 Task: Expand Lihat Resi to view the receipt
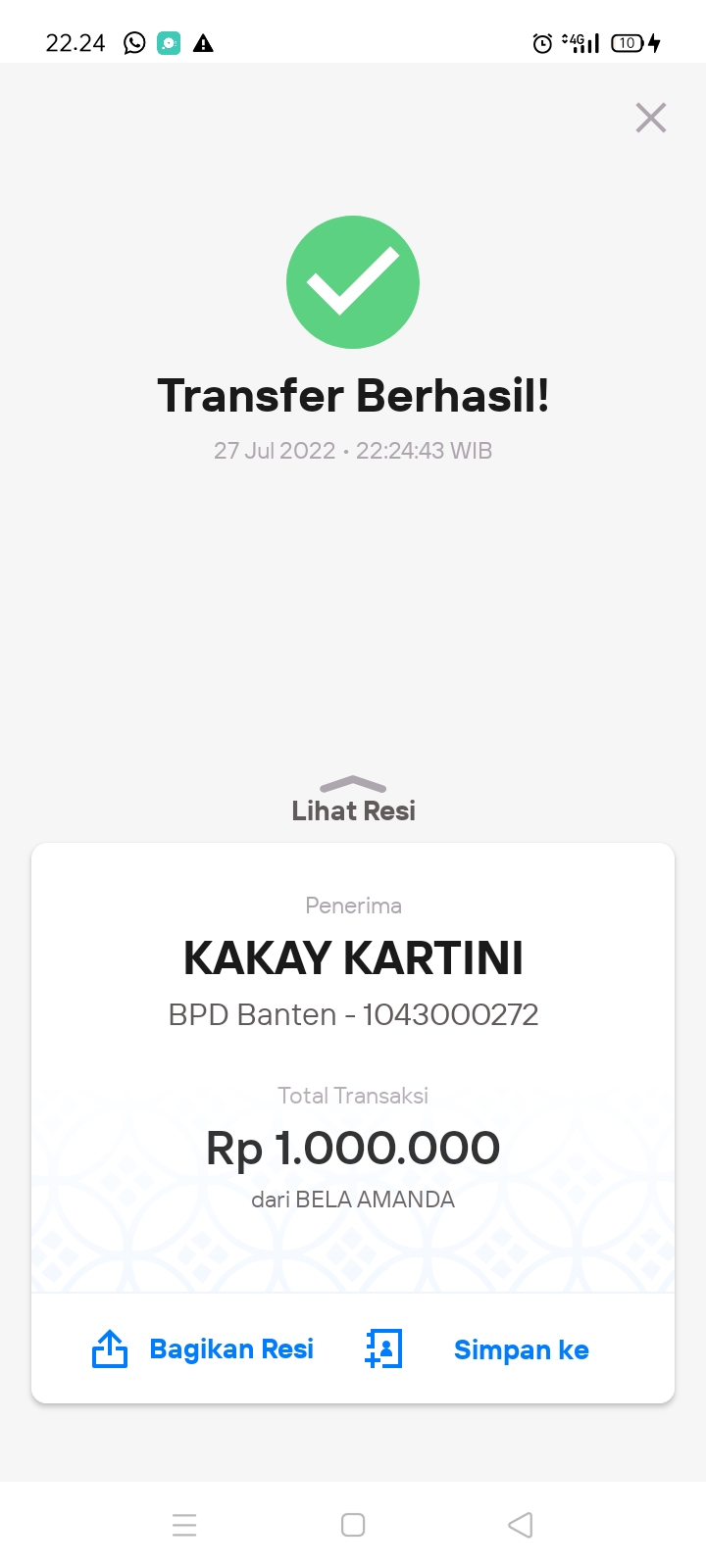tap(353, 800)
